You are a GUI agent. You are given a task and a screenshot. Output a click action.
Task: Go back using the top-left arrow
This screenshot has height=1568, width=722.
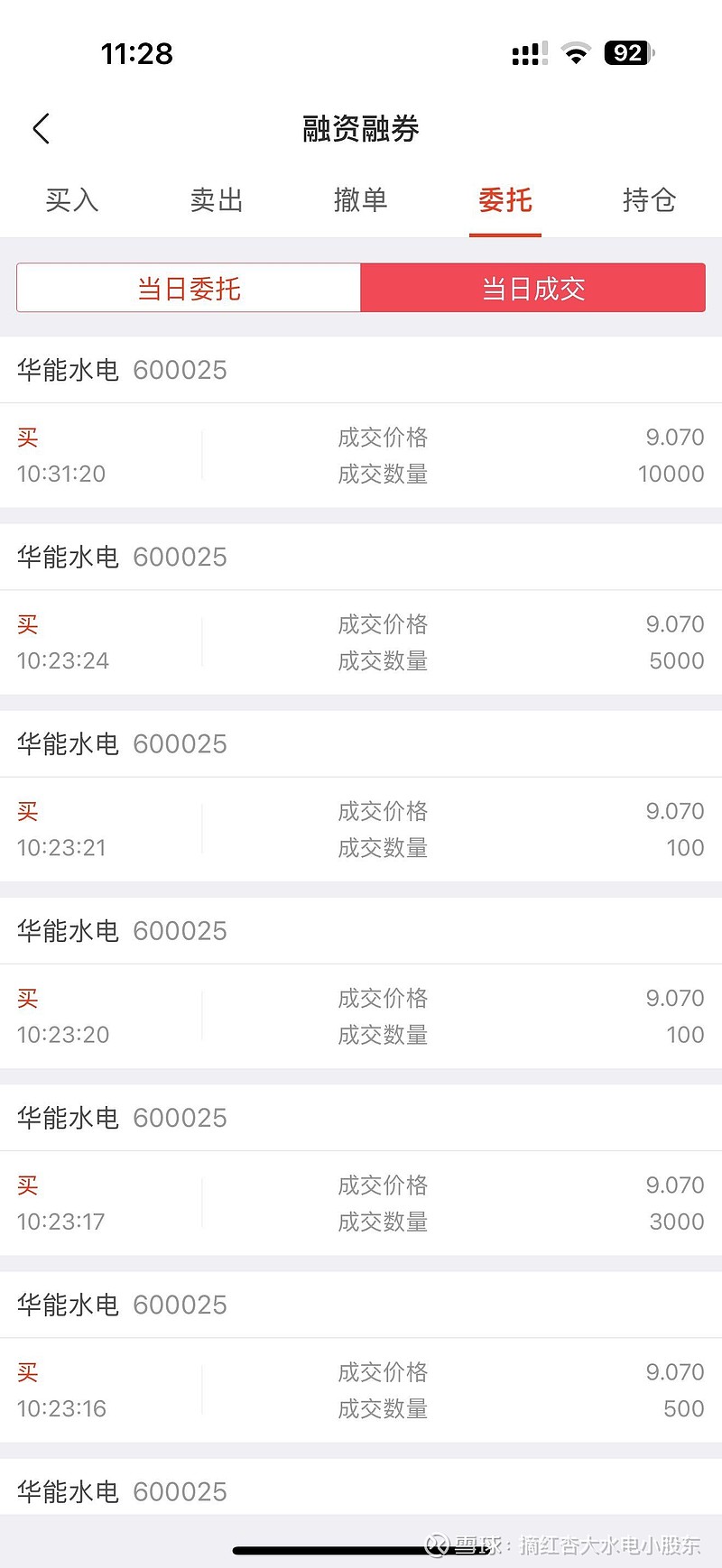[x=41, y=129]
